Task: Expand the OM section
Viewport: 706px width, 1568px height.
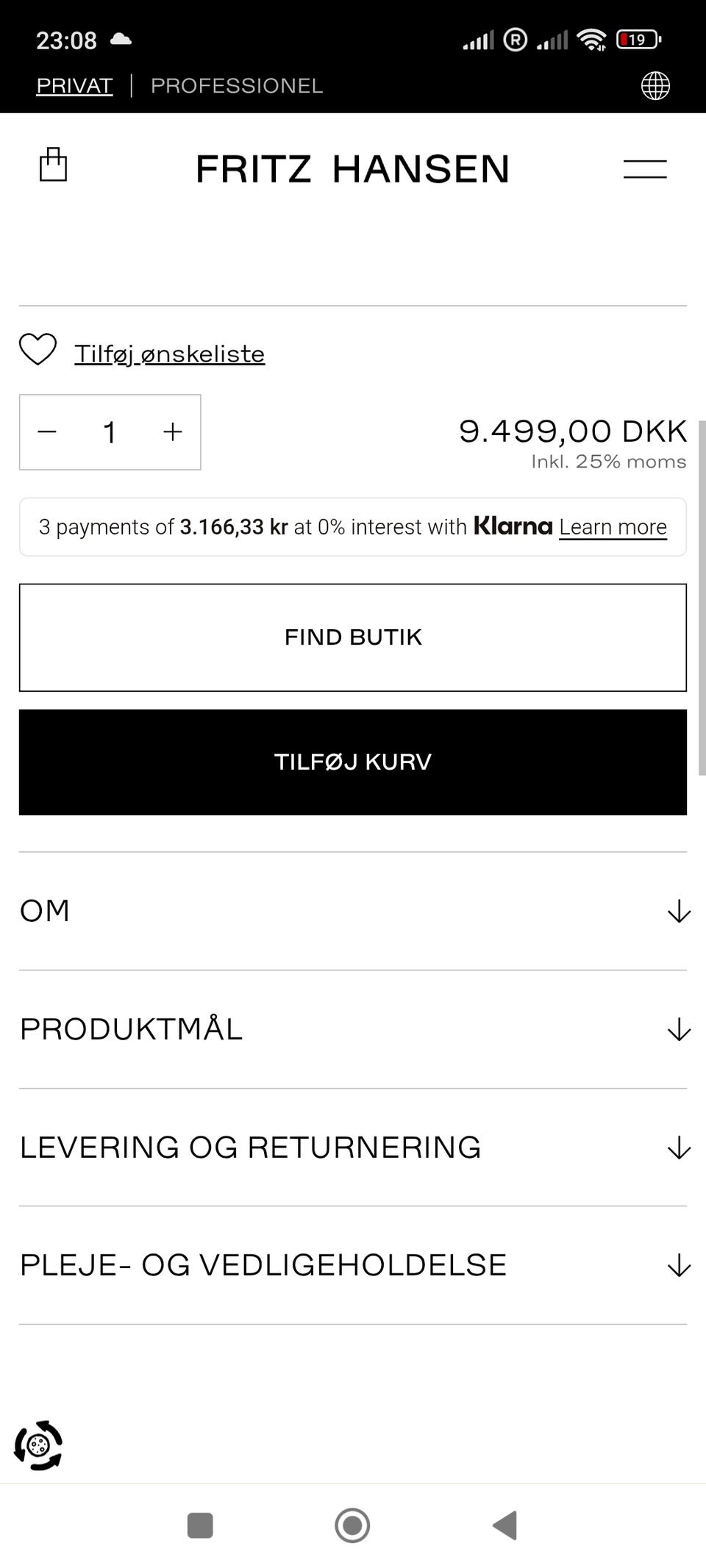Action: click(x=353, y=912)
